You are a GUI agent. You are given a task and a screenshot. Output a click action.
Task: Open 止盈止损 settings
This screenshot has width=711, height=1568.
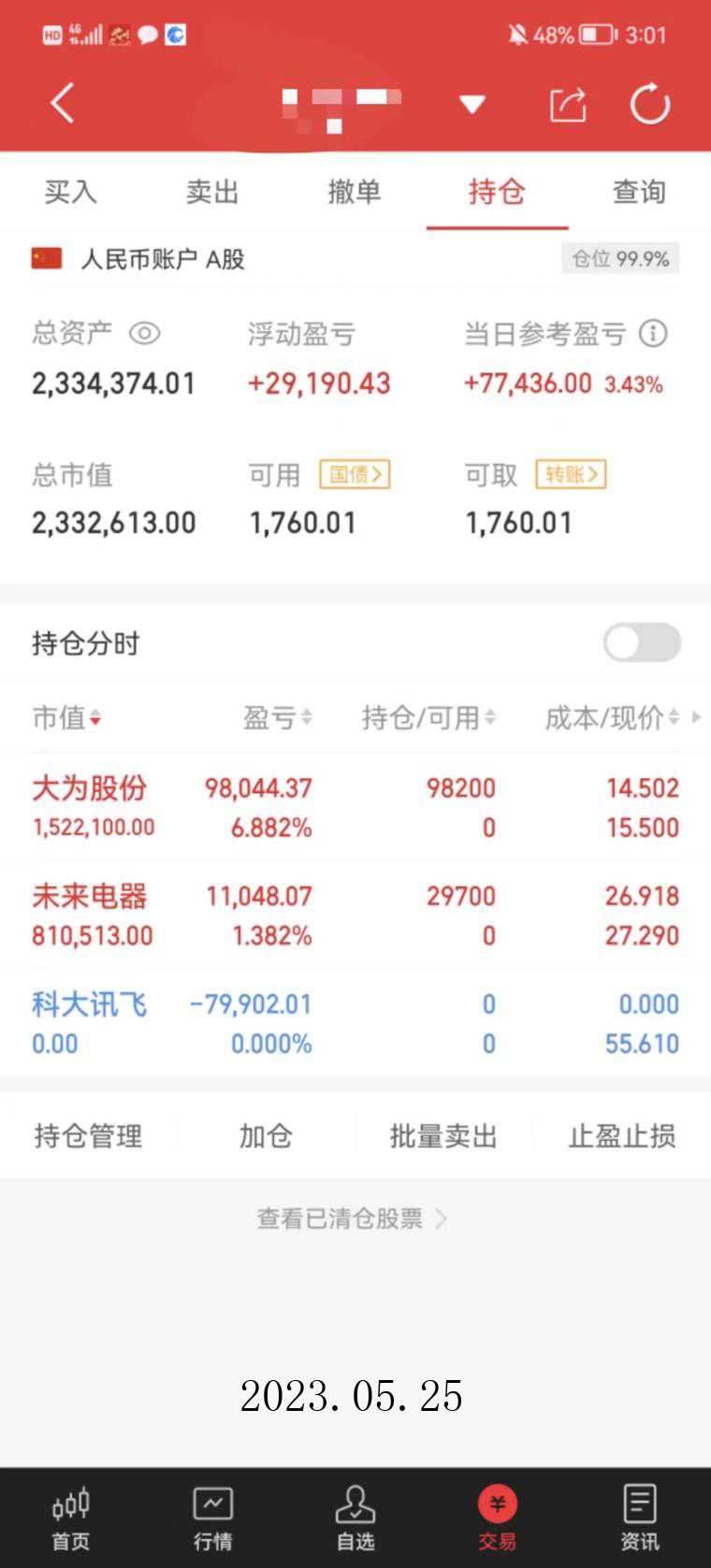point(621,1136)
